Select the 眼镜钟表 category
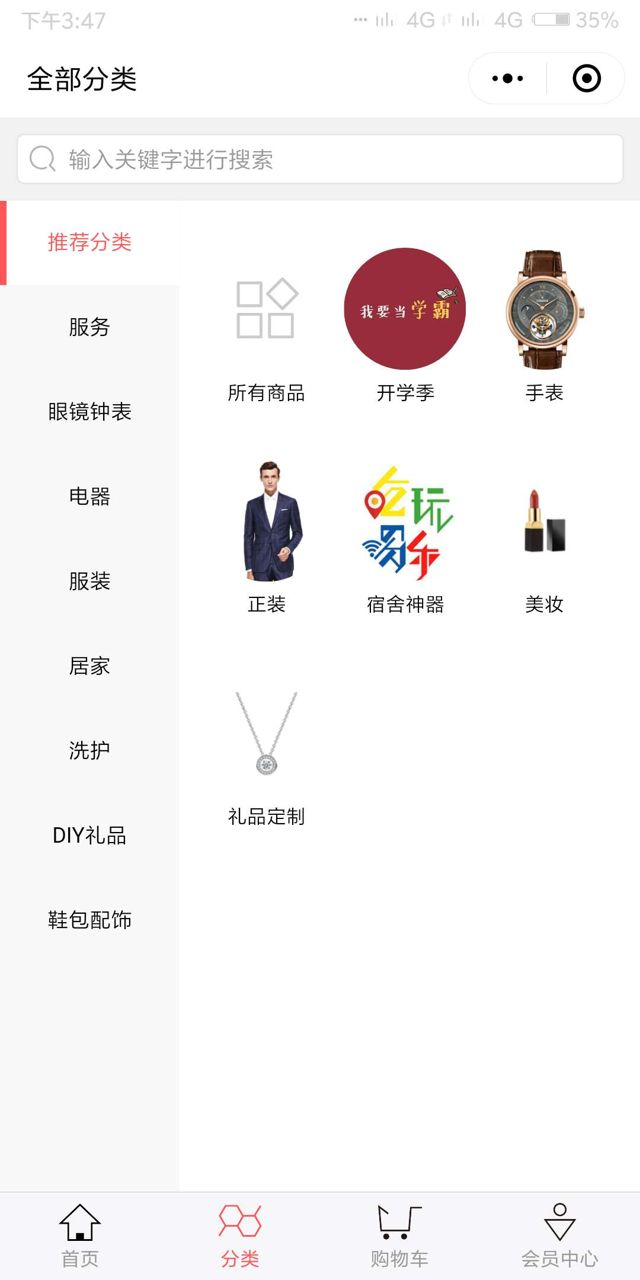 (89, 412)
